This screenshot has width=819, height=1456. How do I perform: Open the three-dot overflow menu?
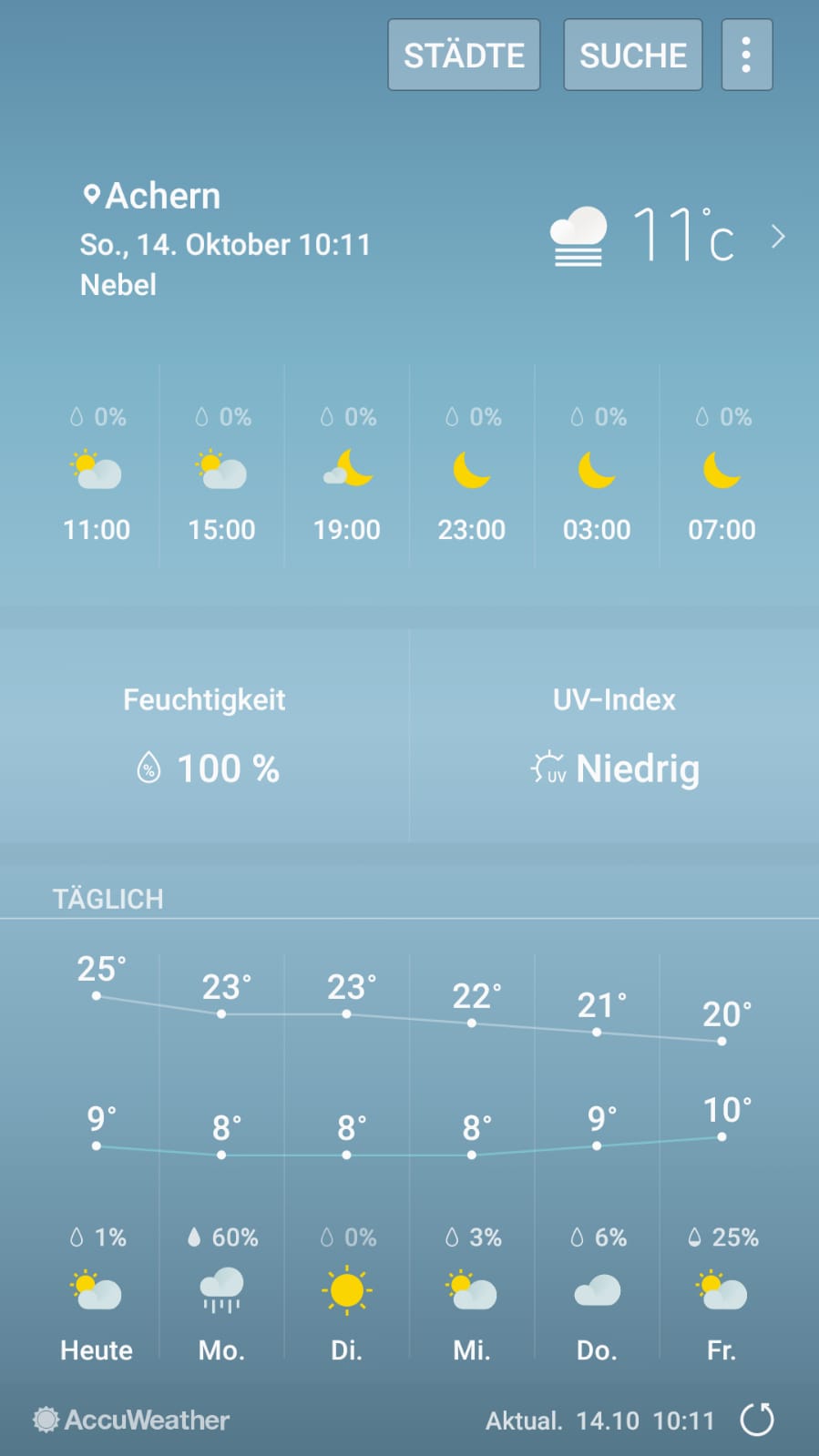(x=747, y=55)
